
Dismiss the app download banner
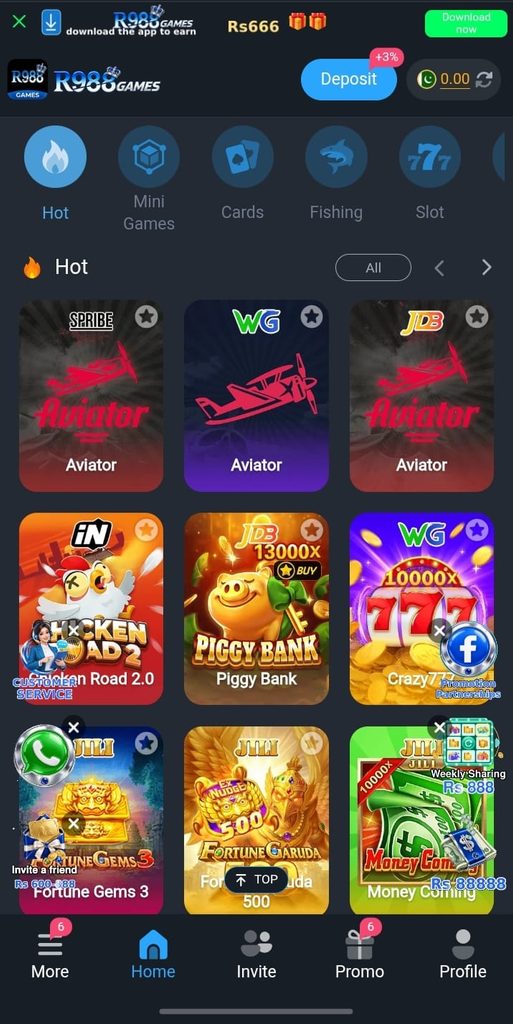click(19, 22)
